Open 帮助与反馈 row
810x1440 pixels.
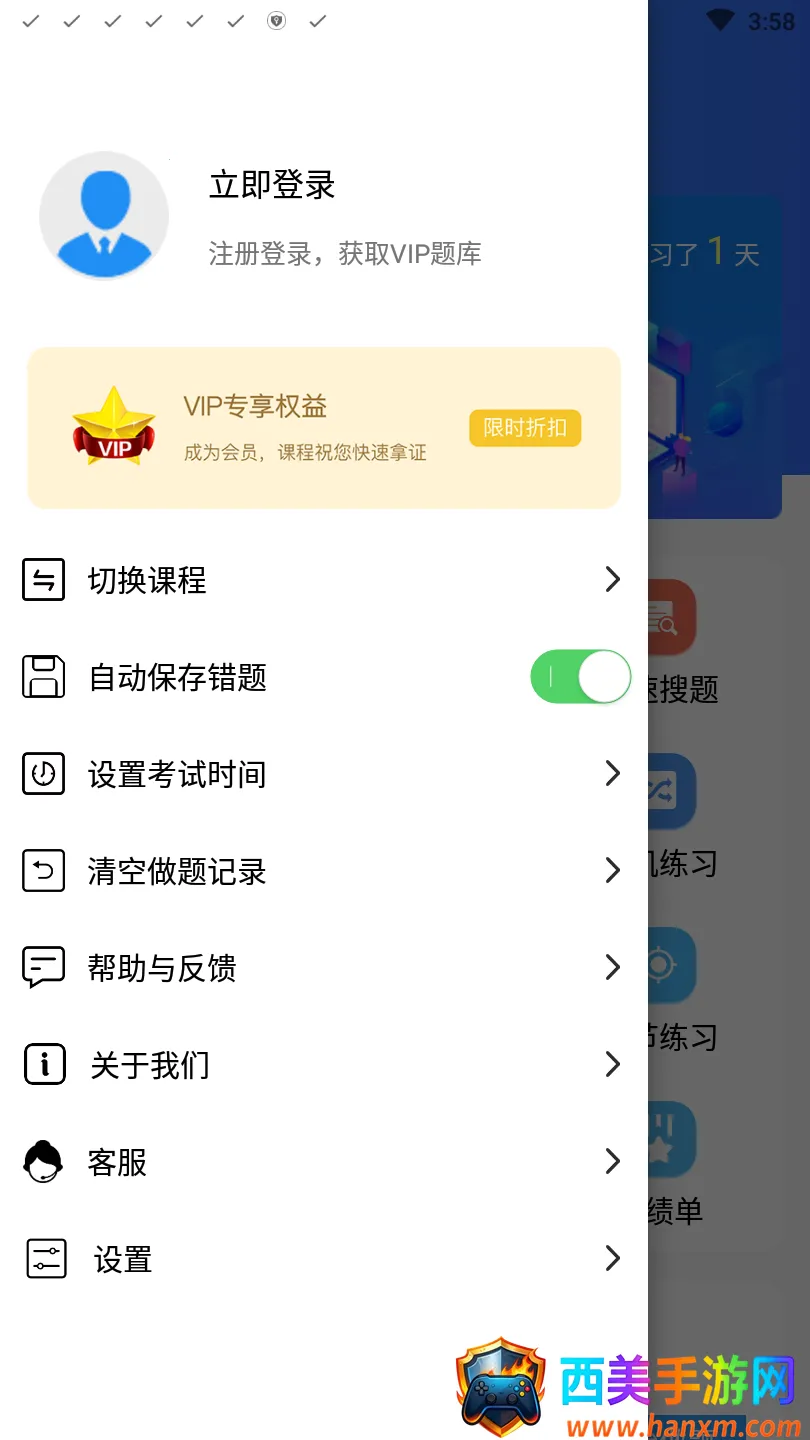[x=320, y=968]
